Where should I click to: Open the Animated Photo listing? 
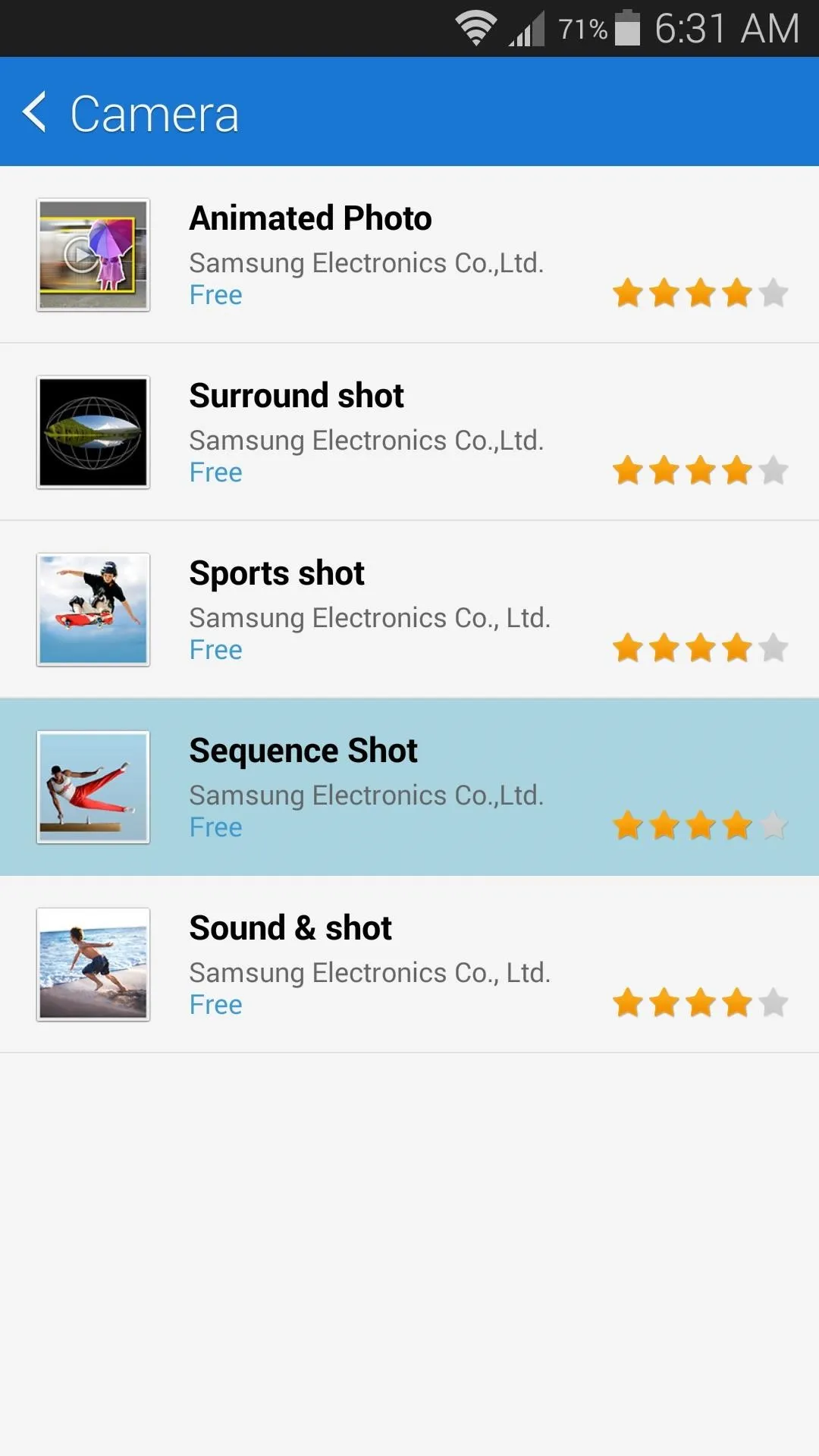click(409, 255)
